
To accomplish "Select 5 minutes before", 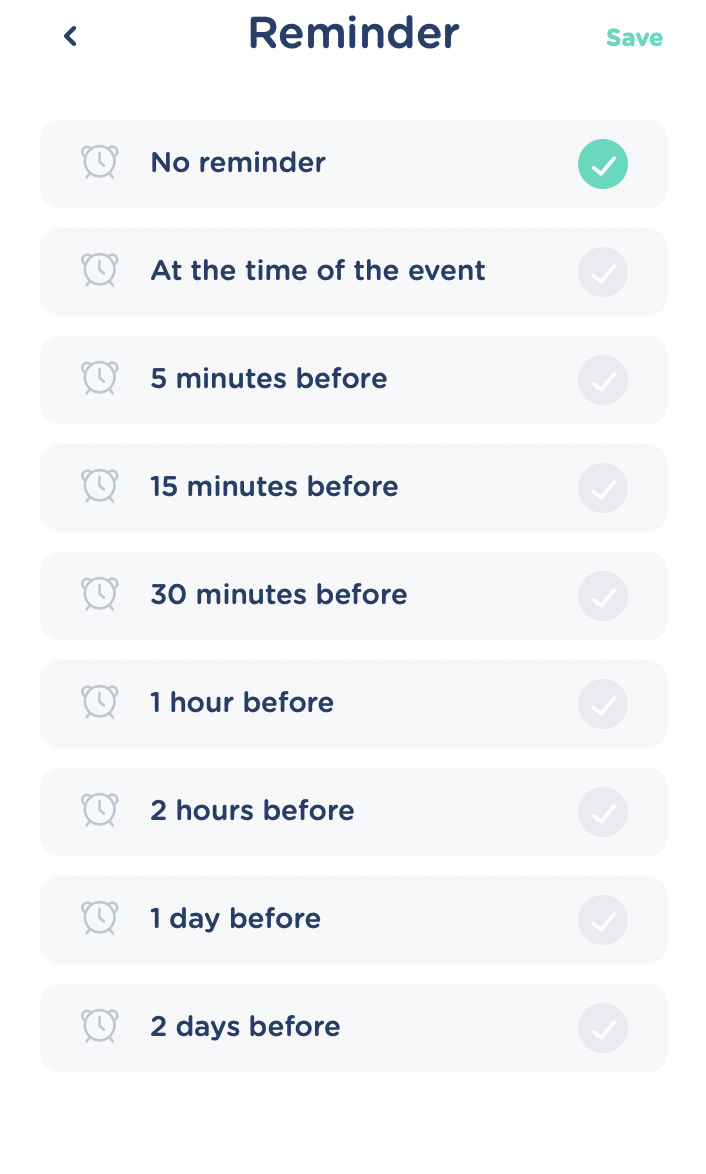I will coord(353,380).
